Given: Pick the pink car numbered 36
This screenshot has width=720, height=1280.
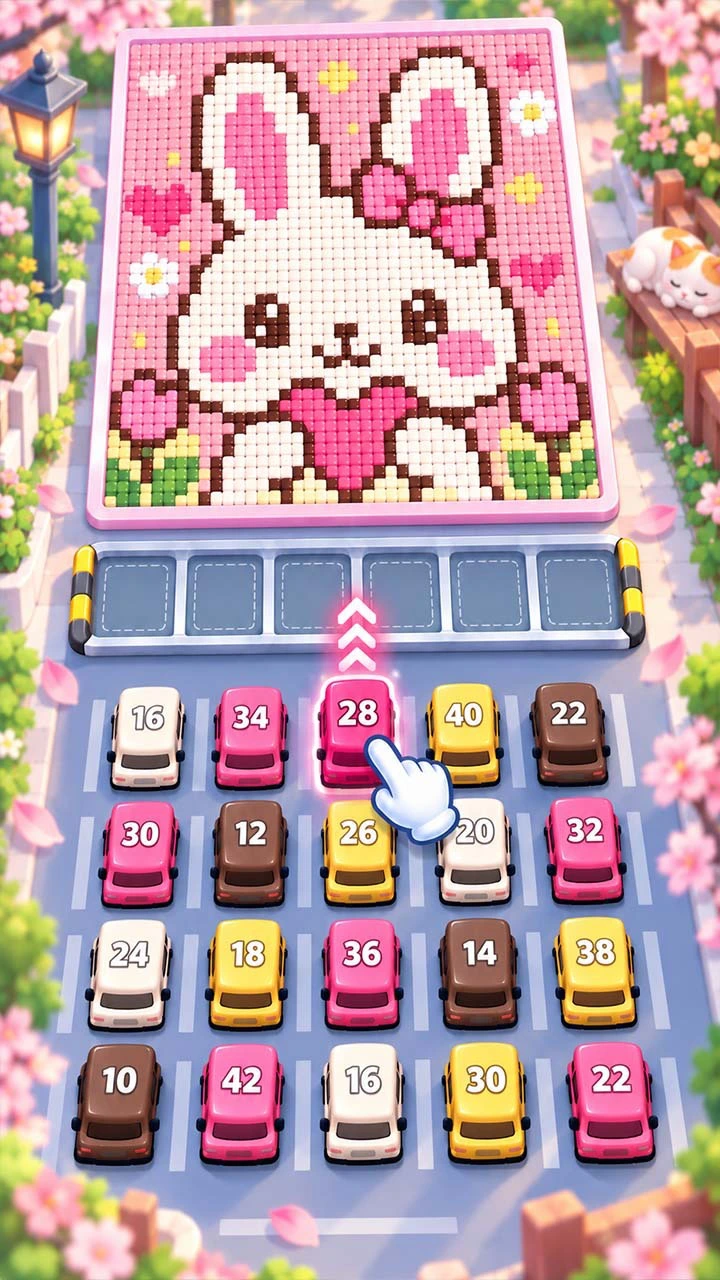Looking at the screenshot, I should click(x=362, y=973).
